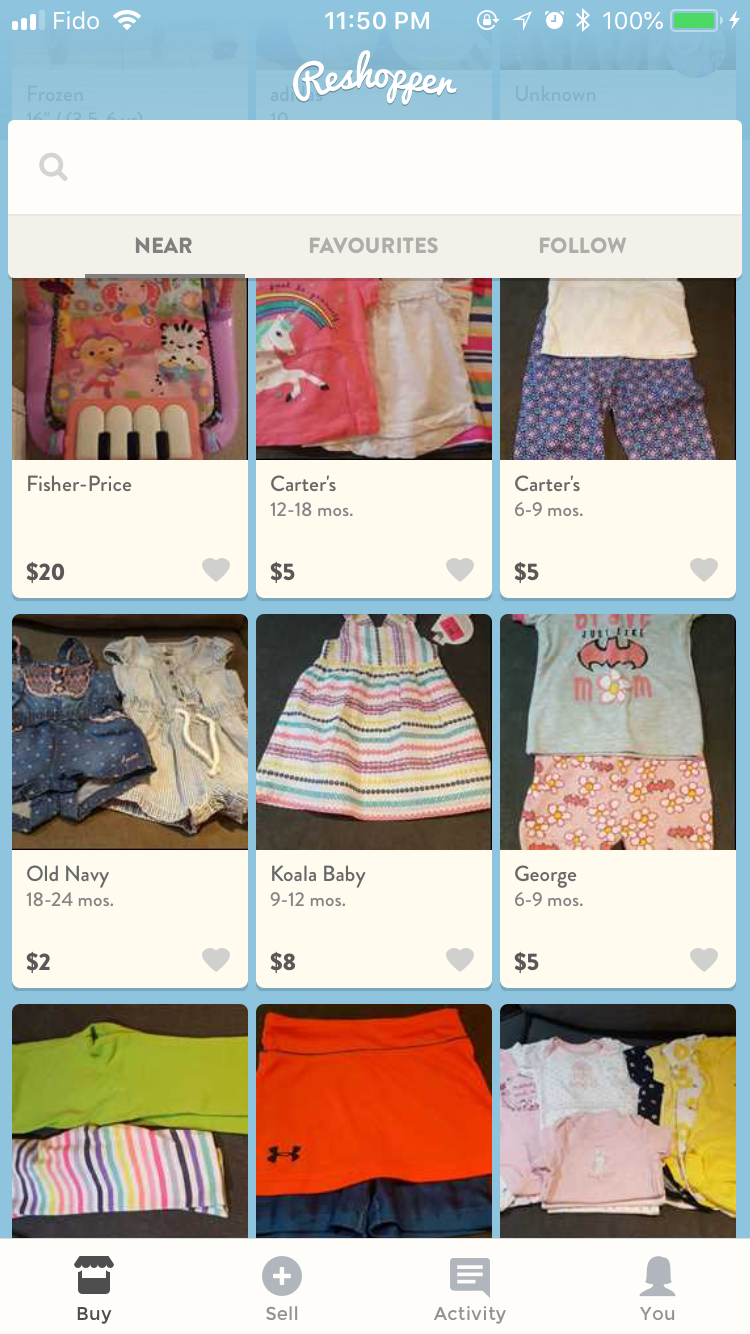Switch to the Follow tab

pyautogui.click(x=582, y=246)
